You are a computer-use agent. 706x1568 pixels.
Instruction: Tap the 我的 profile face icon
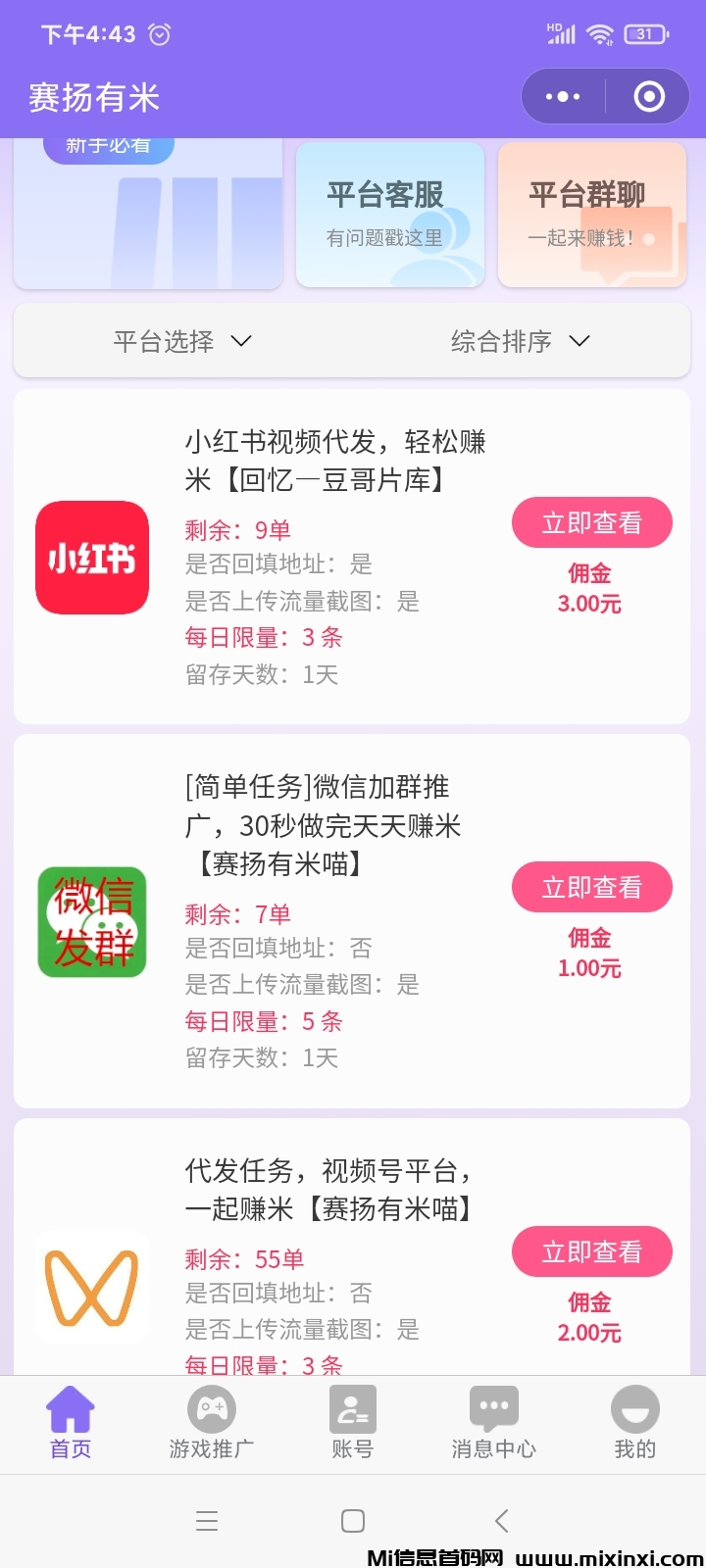pos(634,1411)
